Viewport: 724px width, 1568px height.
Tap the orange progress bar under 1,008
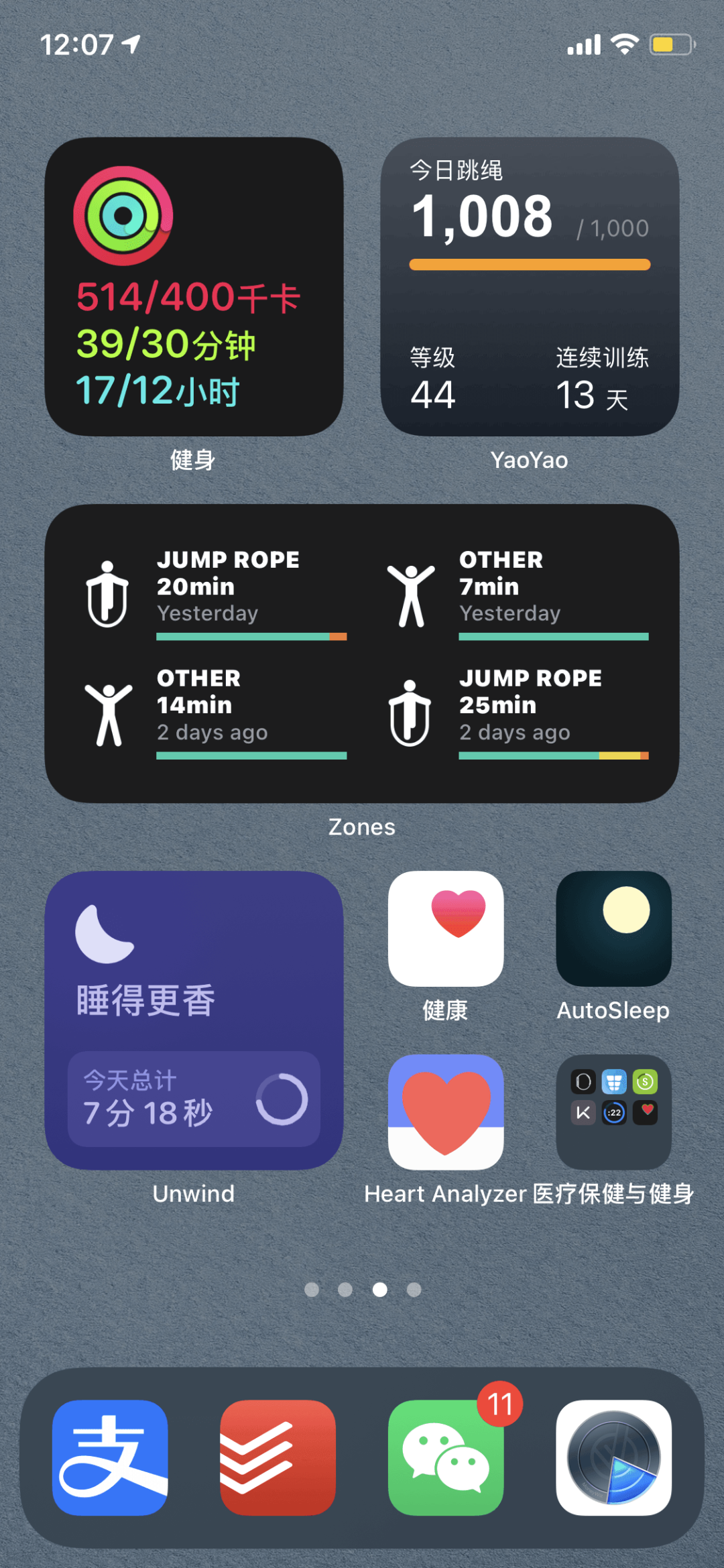[x=530, y=265]
